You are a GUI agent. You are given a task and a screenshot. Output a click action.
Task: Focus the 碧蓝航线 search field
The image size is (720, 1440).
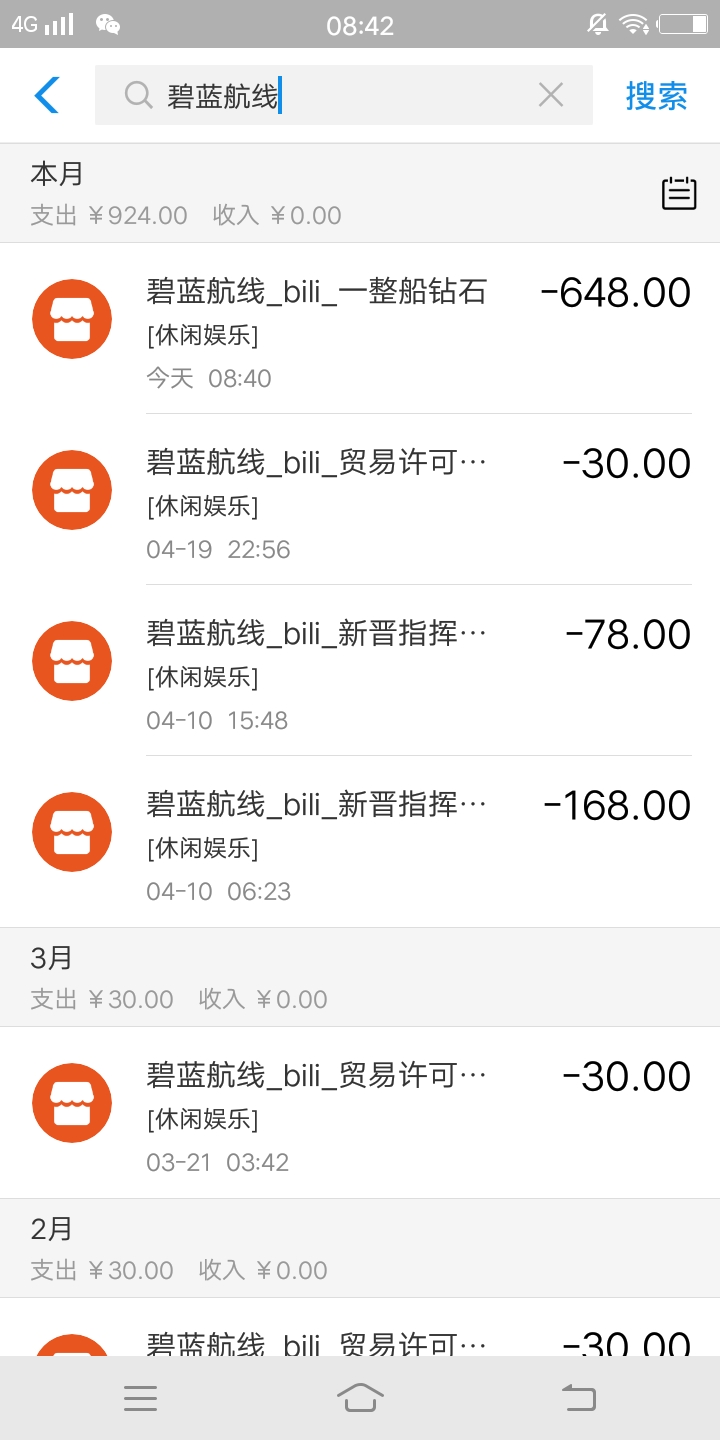(344, 95)
